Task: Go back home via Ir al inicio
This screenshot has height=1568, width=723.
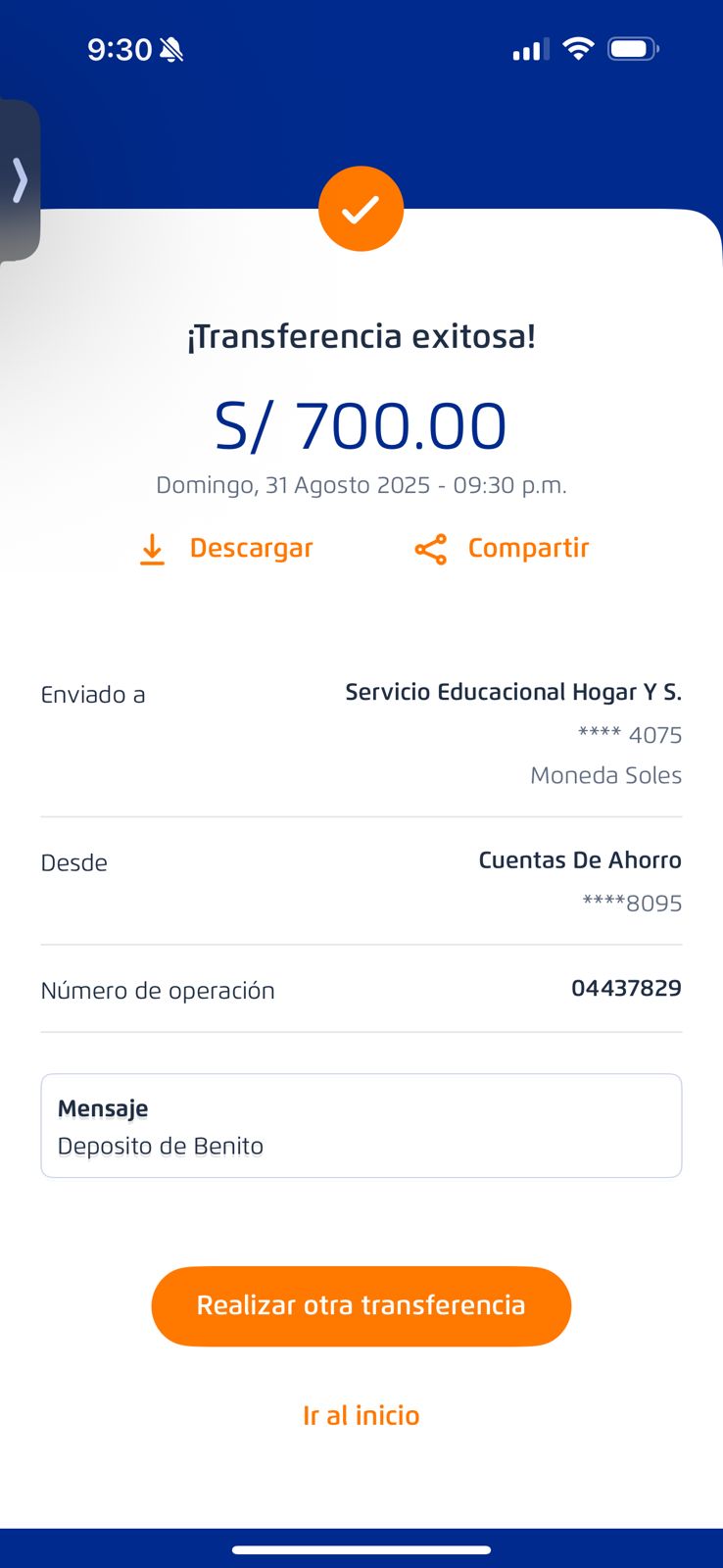Action: [x=361, y=1415]
